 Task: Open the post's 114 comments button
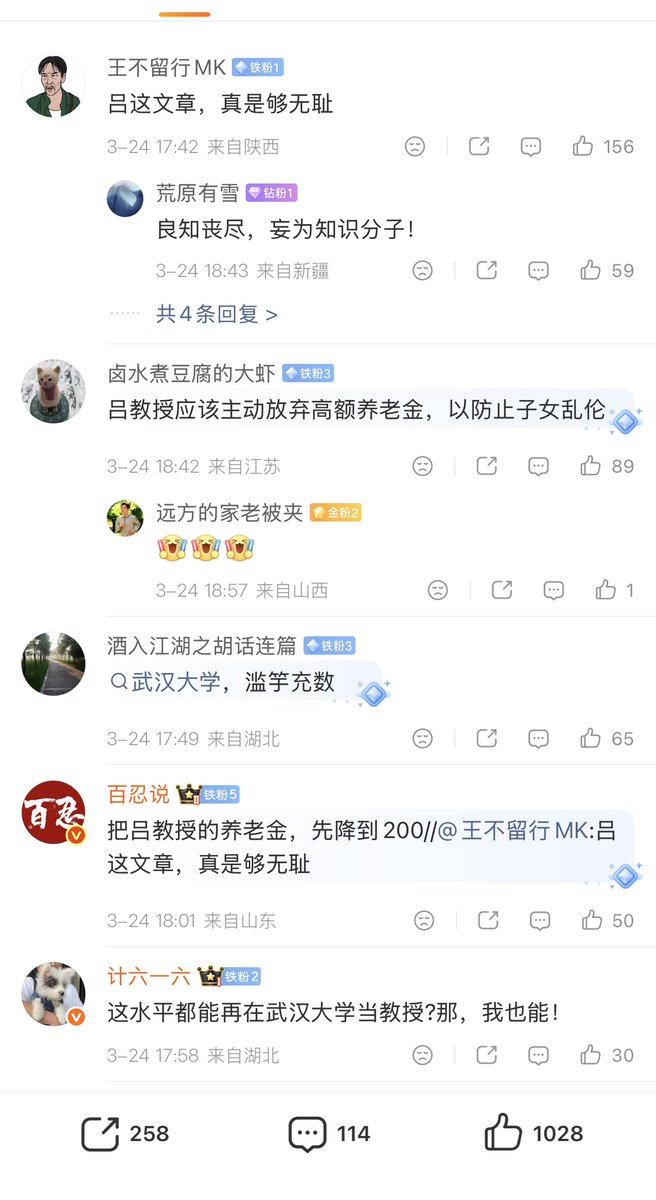[x=308, y=1133]
